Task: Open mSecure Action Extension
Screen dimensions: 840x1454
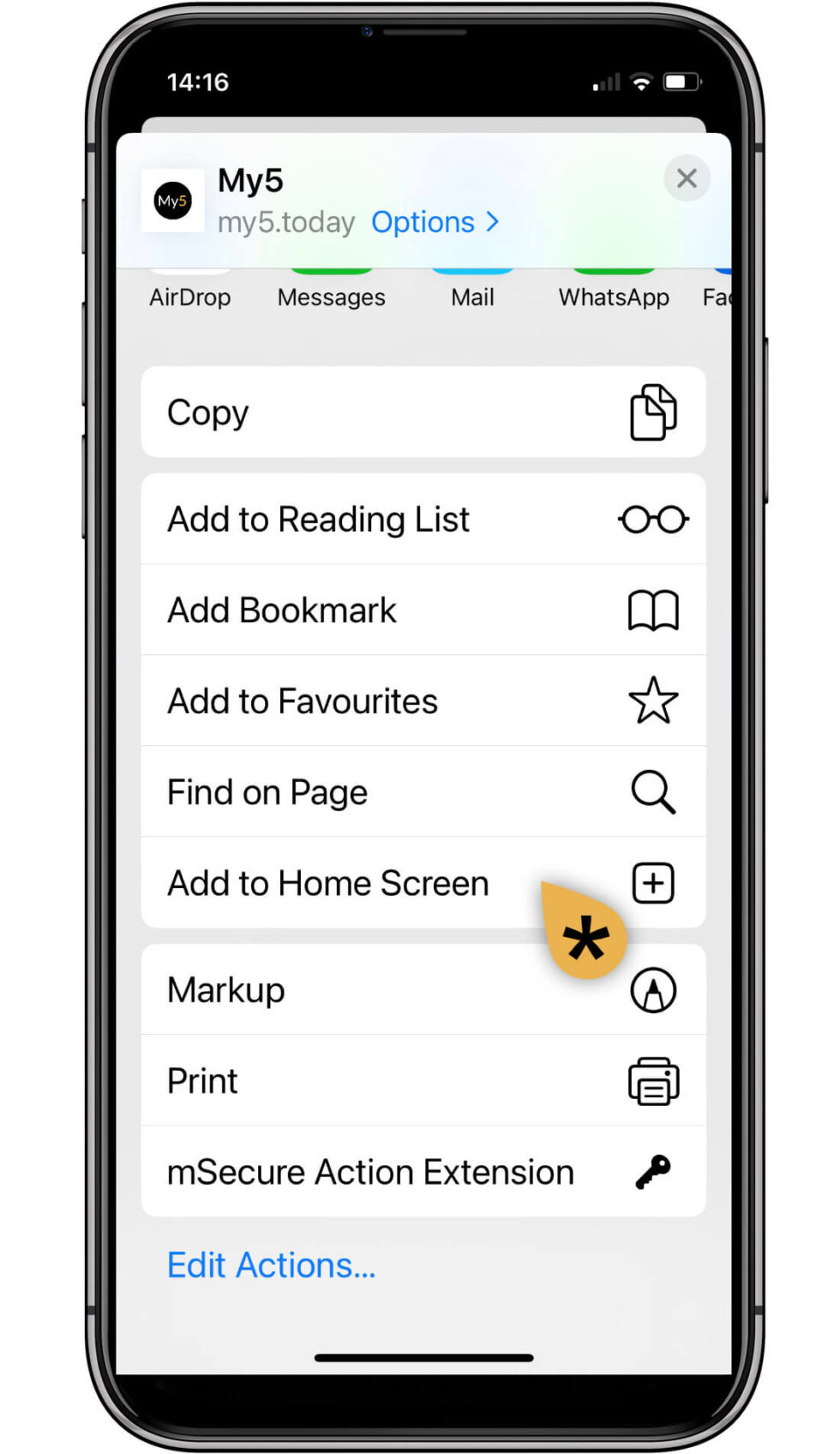Action: 423,1172
